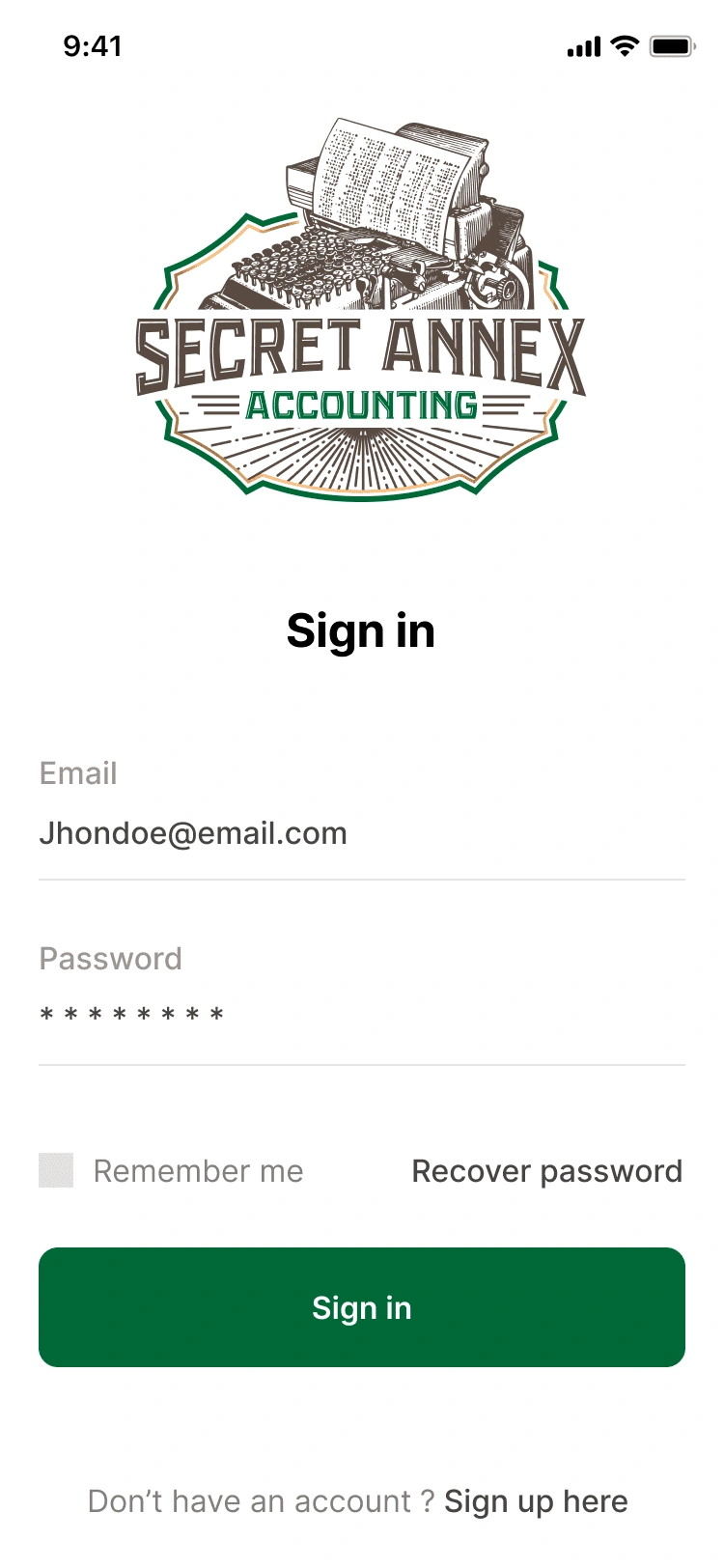Focus the Password field
This screenshot has width=724, height=1568.
click(362, 1017)
